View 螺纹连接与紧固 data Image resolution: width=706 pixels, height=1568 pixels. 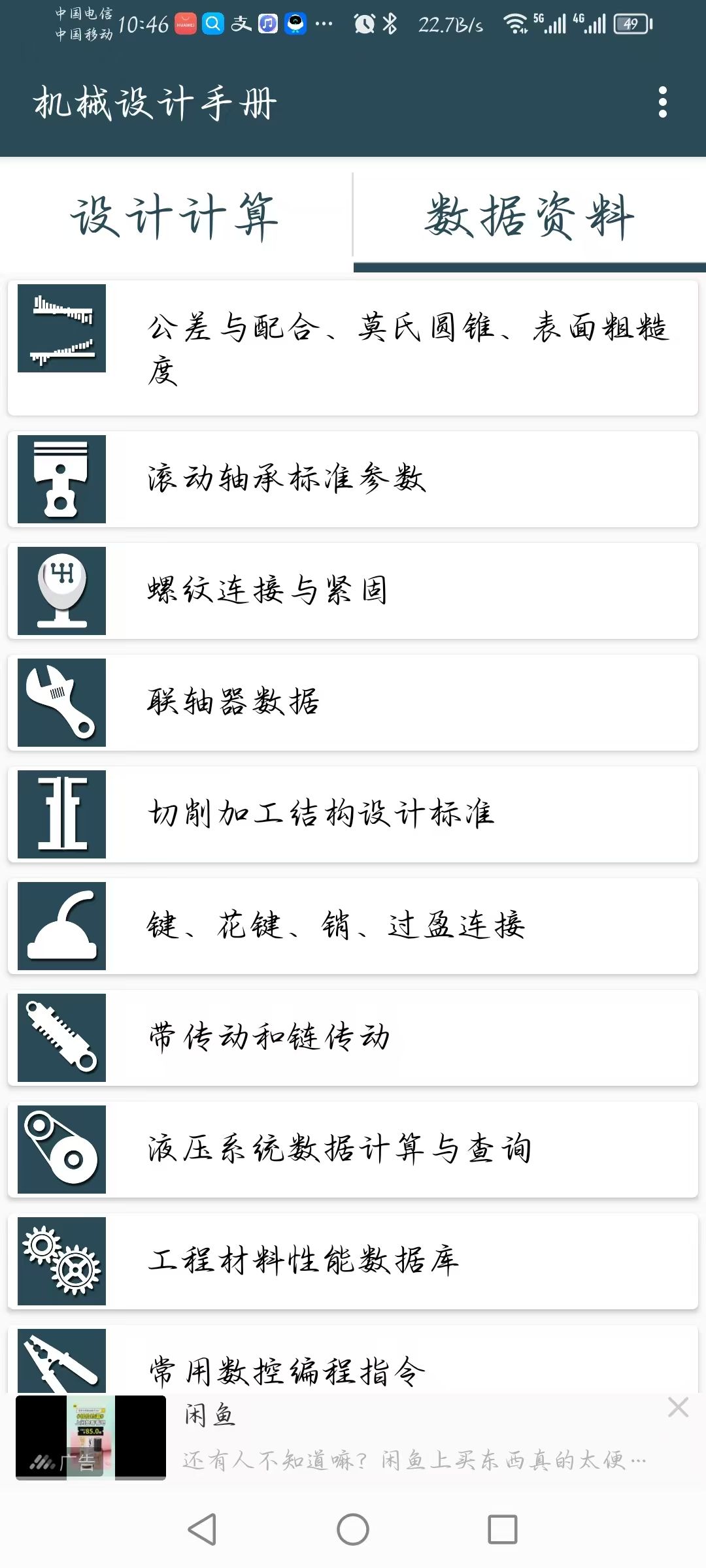pyautogui.click(x=353, y=591)
